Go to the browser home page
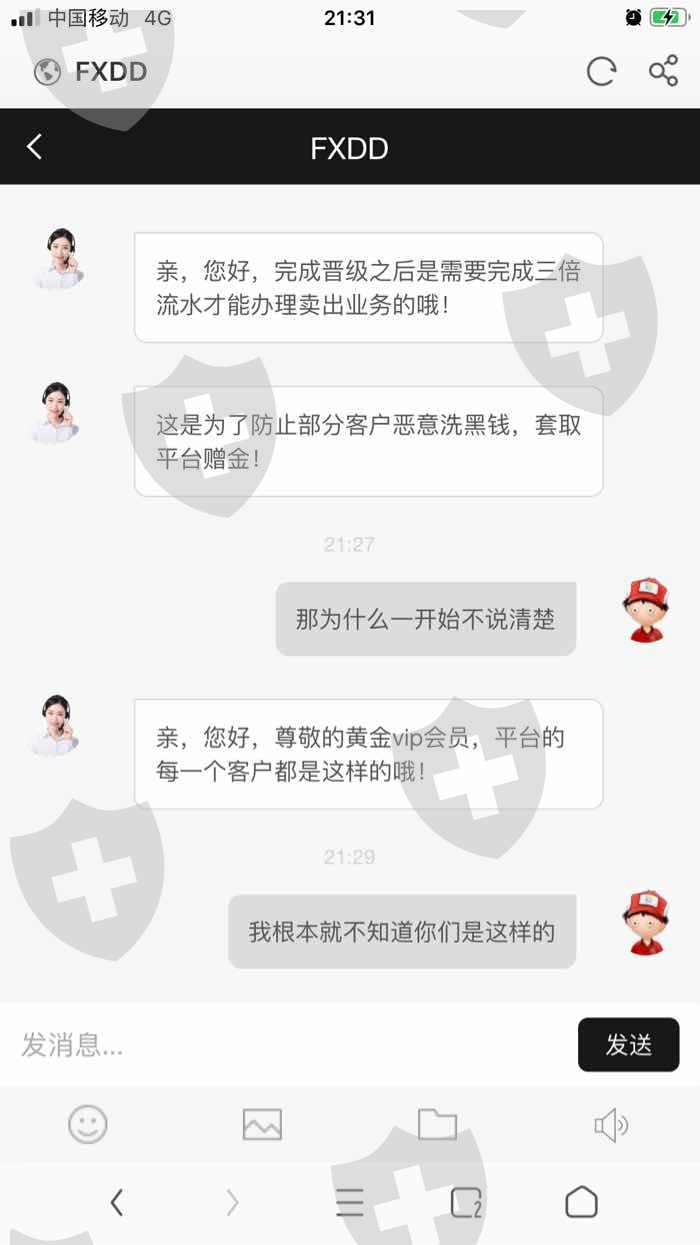The width and height of the screenshot is (700, 1245). (x=581, y=1202)
